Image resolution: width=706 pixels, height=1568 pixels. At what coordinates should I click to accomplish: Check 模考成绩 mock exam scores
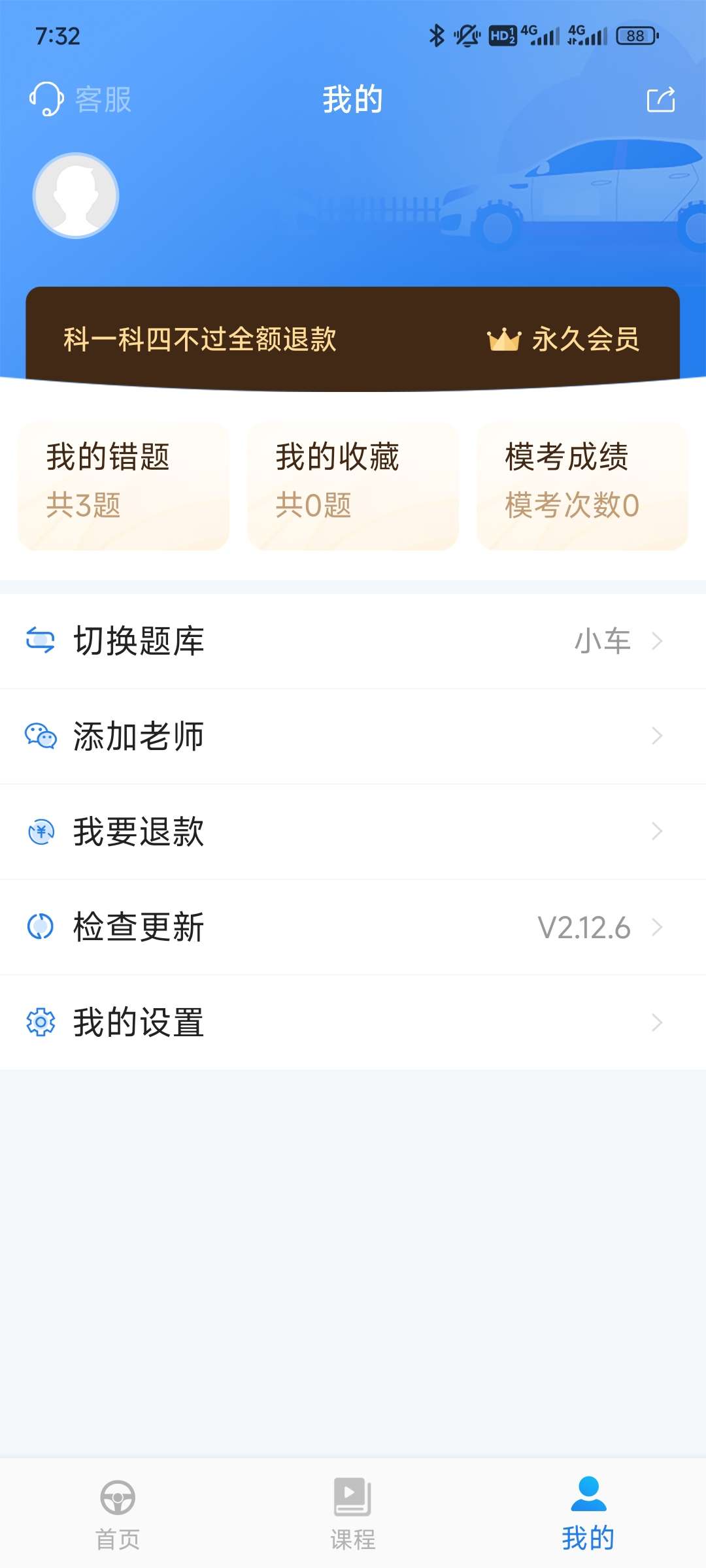pyautogui.click(x=582, y=487)
